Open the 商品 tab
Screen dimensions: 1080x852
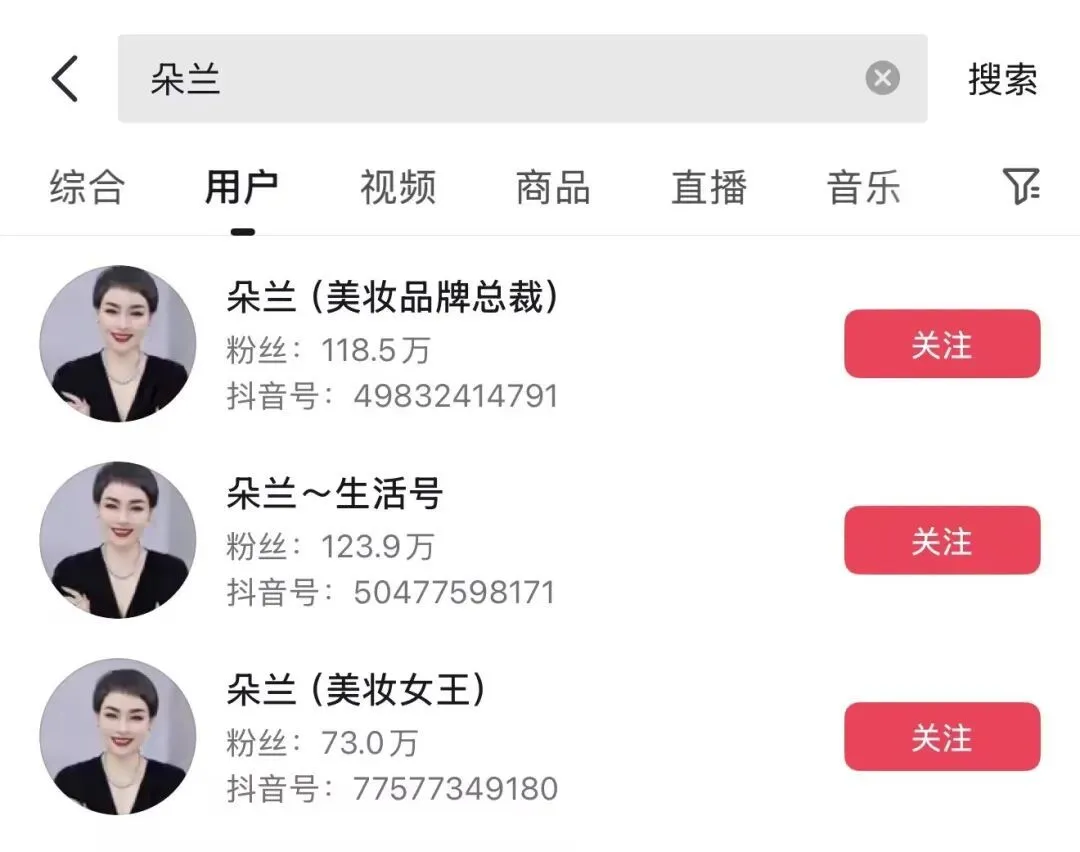pyautogui.click(x=553, y=187)
